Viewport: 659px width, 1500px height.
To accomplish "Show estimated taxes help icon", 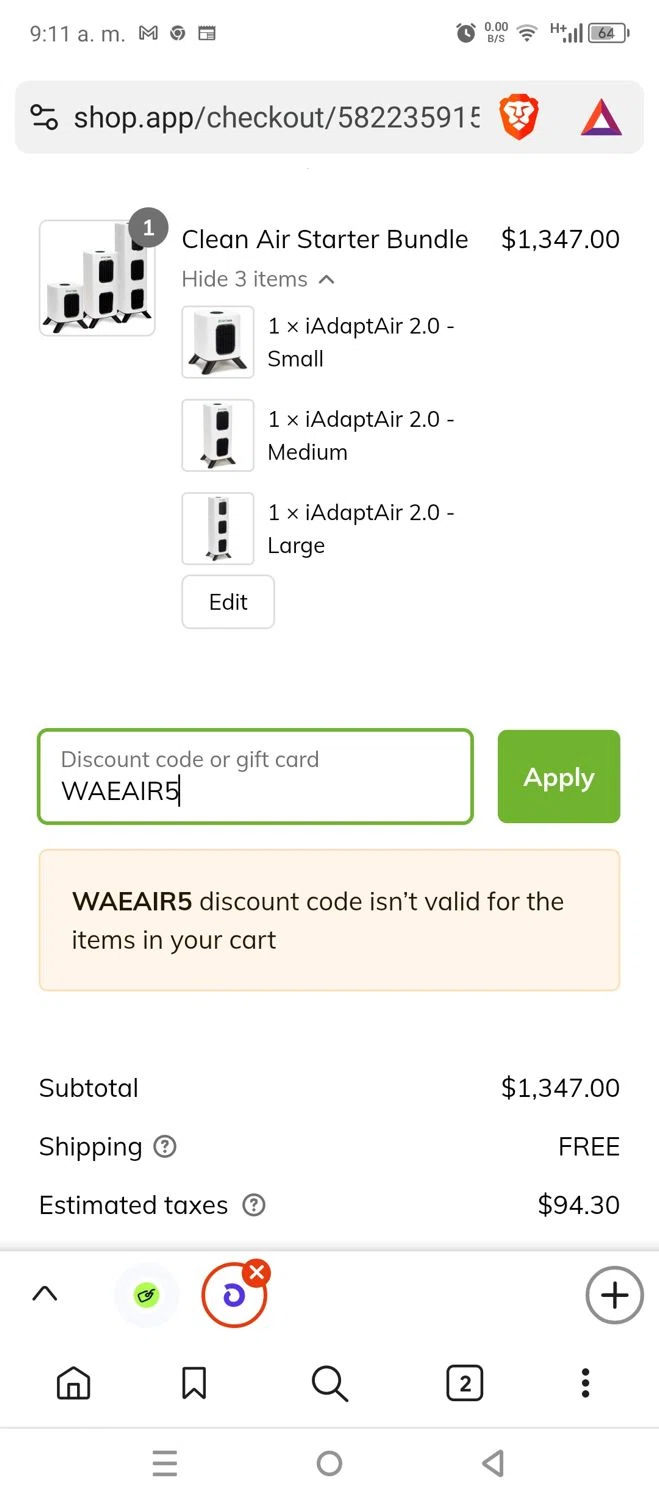I will pos(254,1205).
